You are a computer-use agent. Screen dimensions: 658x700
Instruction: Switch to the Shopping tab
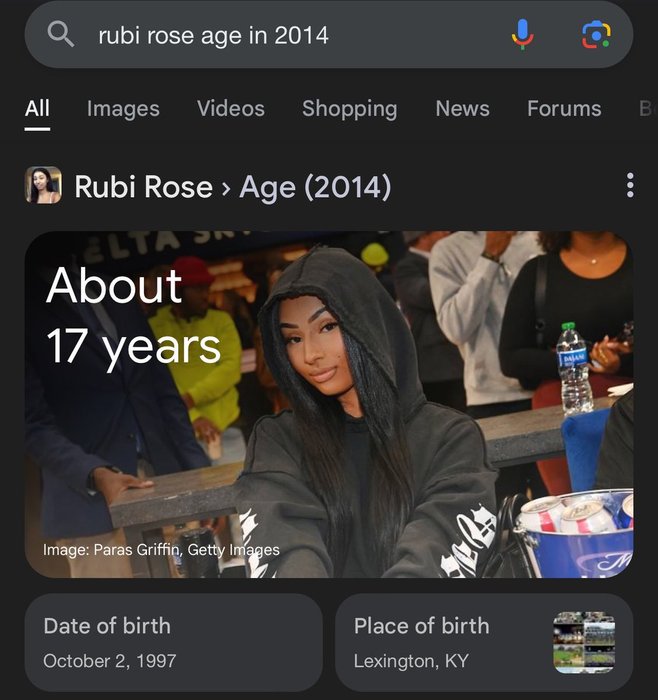tap(349, 109)
